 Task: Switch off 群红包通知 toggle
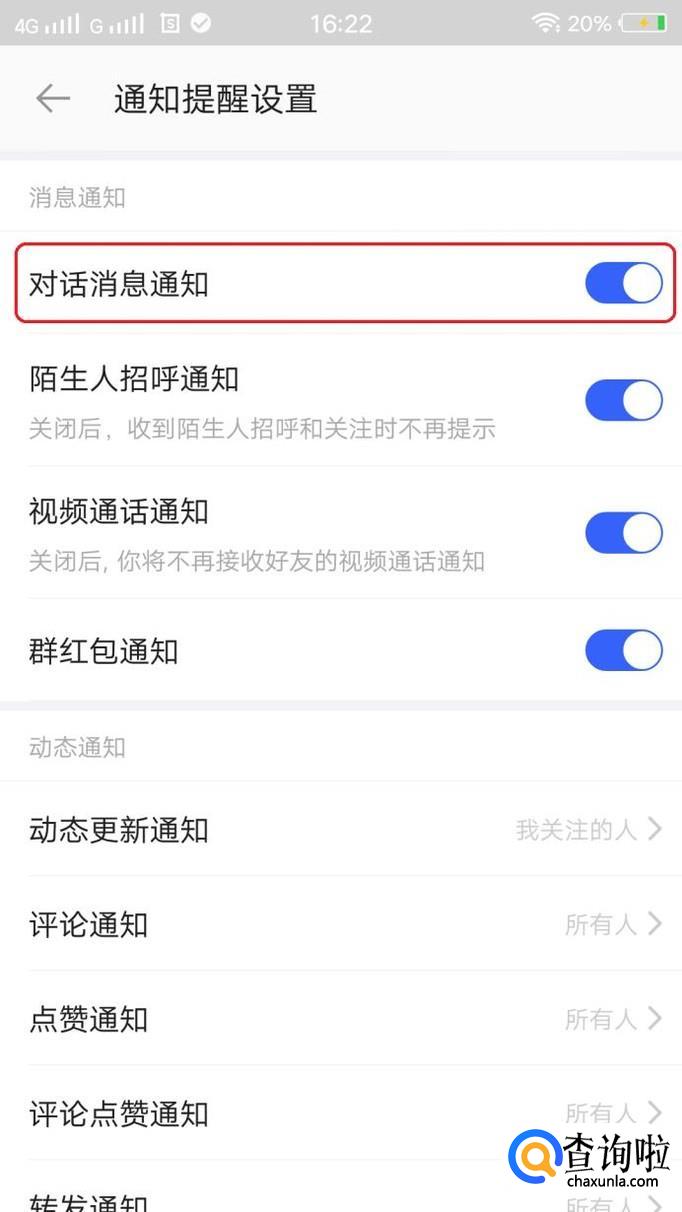point(623,651)
